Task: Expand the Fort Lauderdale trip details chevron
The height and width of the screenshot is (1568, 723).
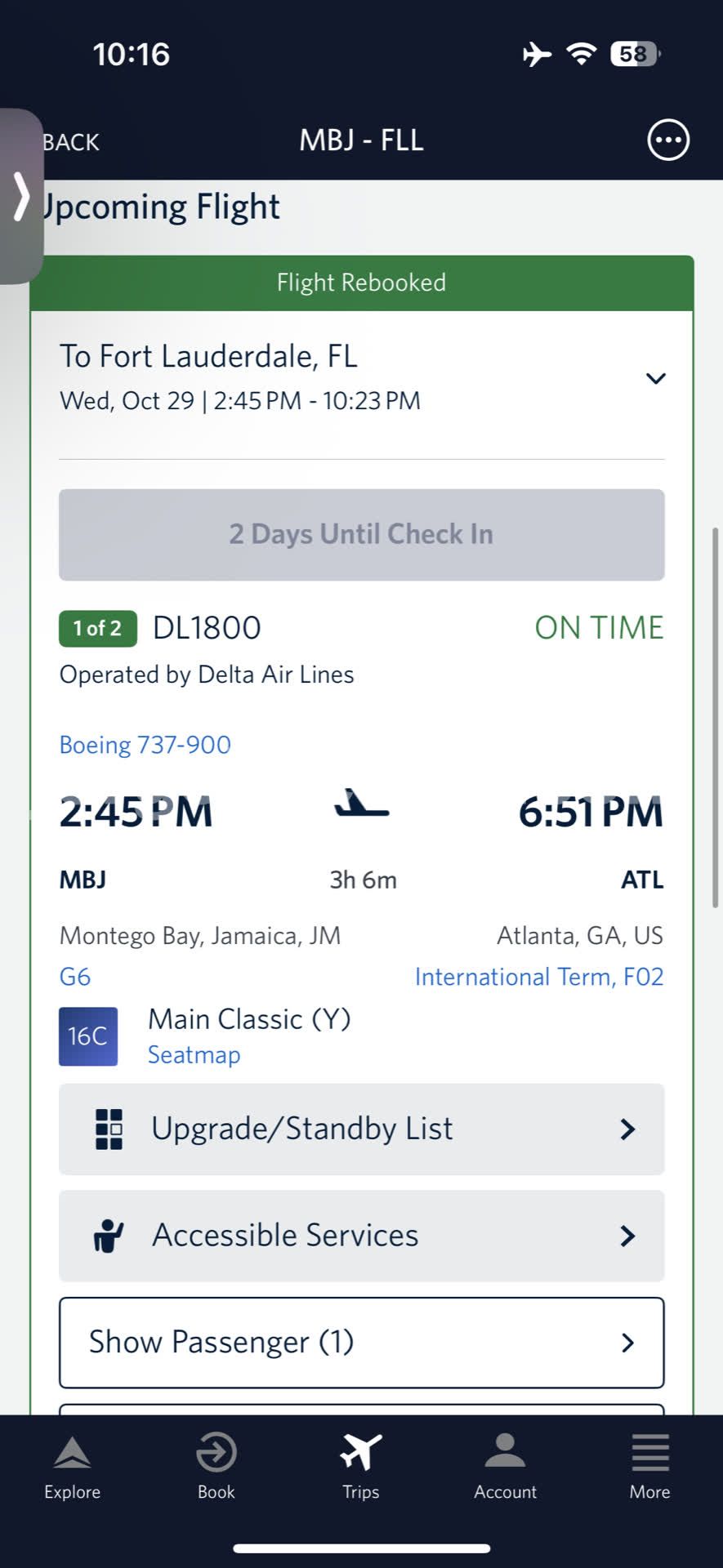Action: (x=655, y=379)
